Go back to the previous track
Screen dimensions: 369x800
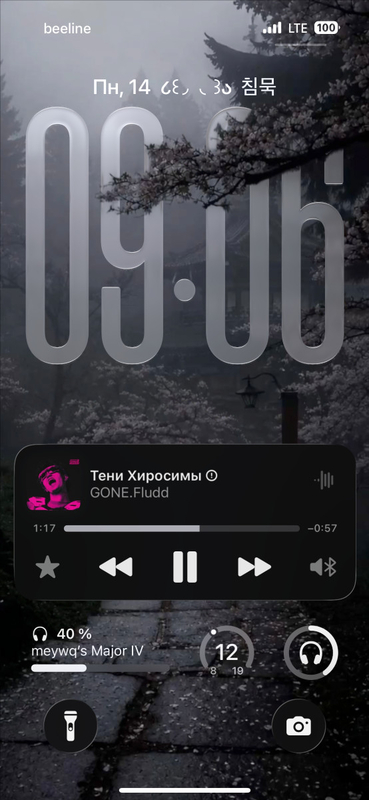coord(116,567)
